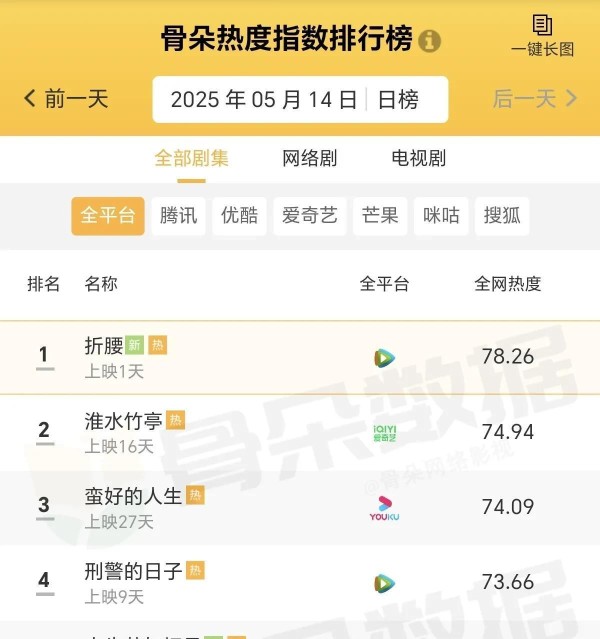Image resolution: width=600 pixels, height=639 pixels.
Task: Go to the previous day (前一天)
Action: (66, 99)
